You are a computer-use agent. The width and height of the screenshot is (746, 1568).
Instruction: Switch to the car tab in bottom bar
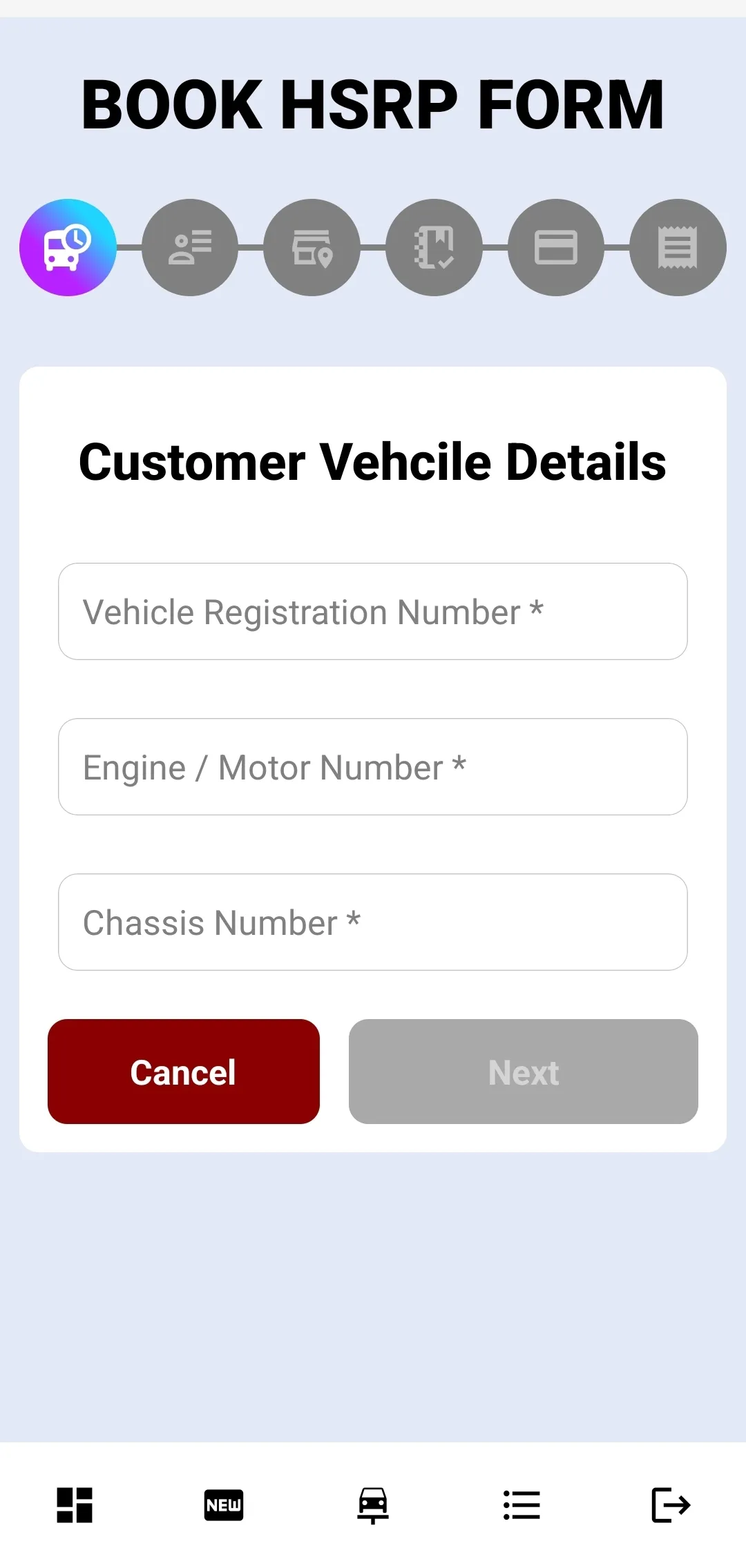pyautogui.click(x=373, y=1505)
